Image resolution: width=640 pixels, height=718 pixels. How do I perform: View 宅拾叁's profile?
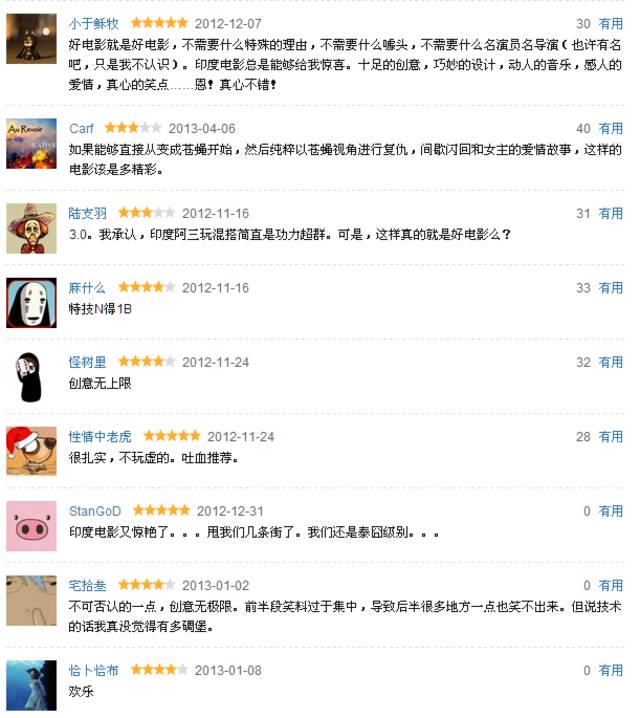88,585
